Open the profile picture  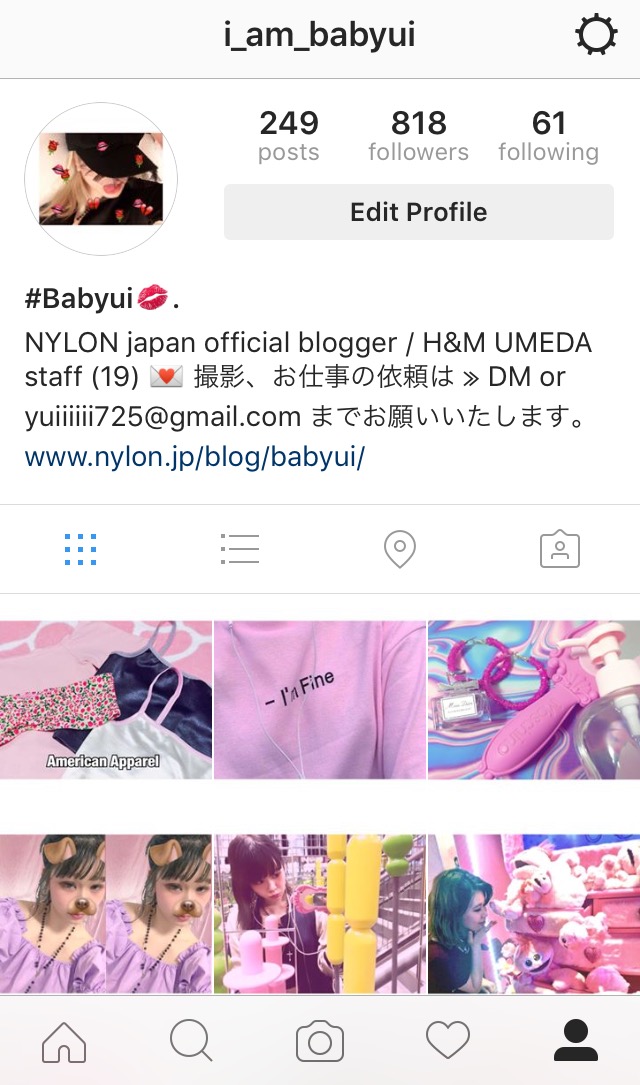point(101,179)
